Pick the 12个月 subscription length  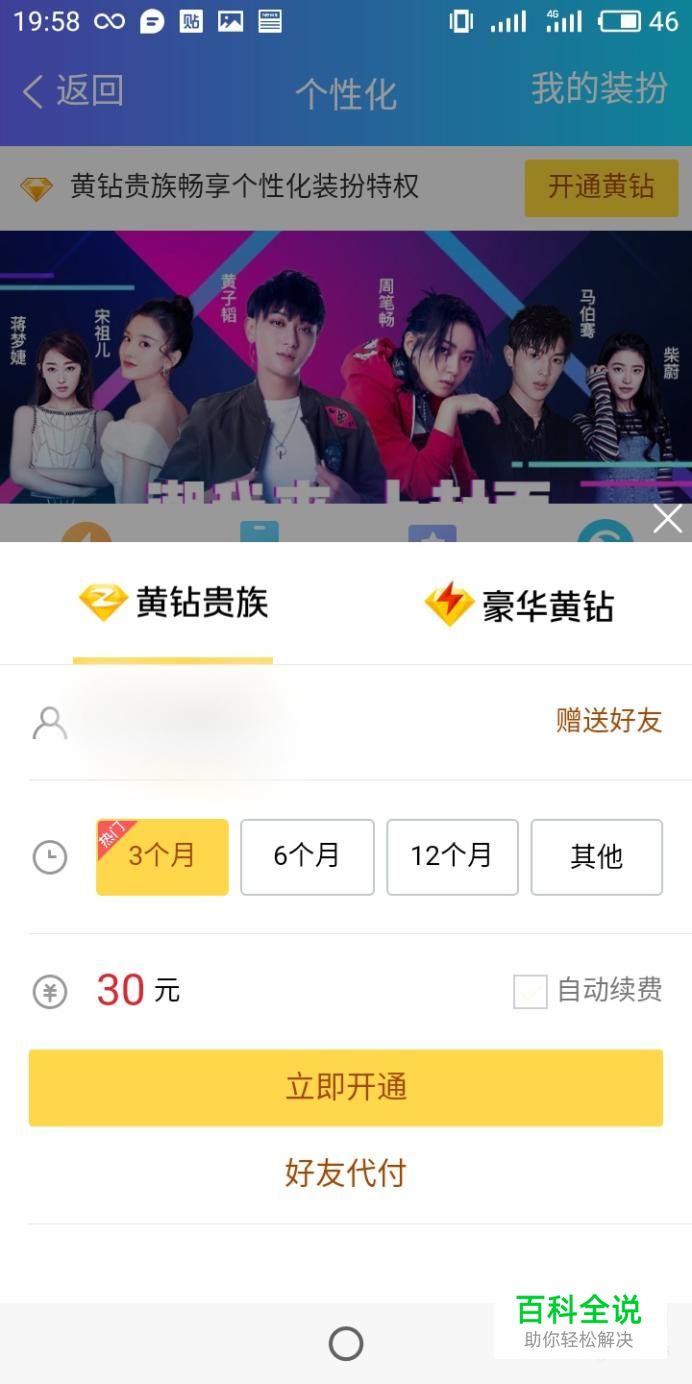(x=452, y=856)
